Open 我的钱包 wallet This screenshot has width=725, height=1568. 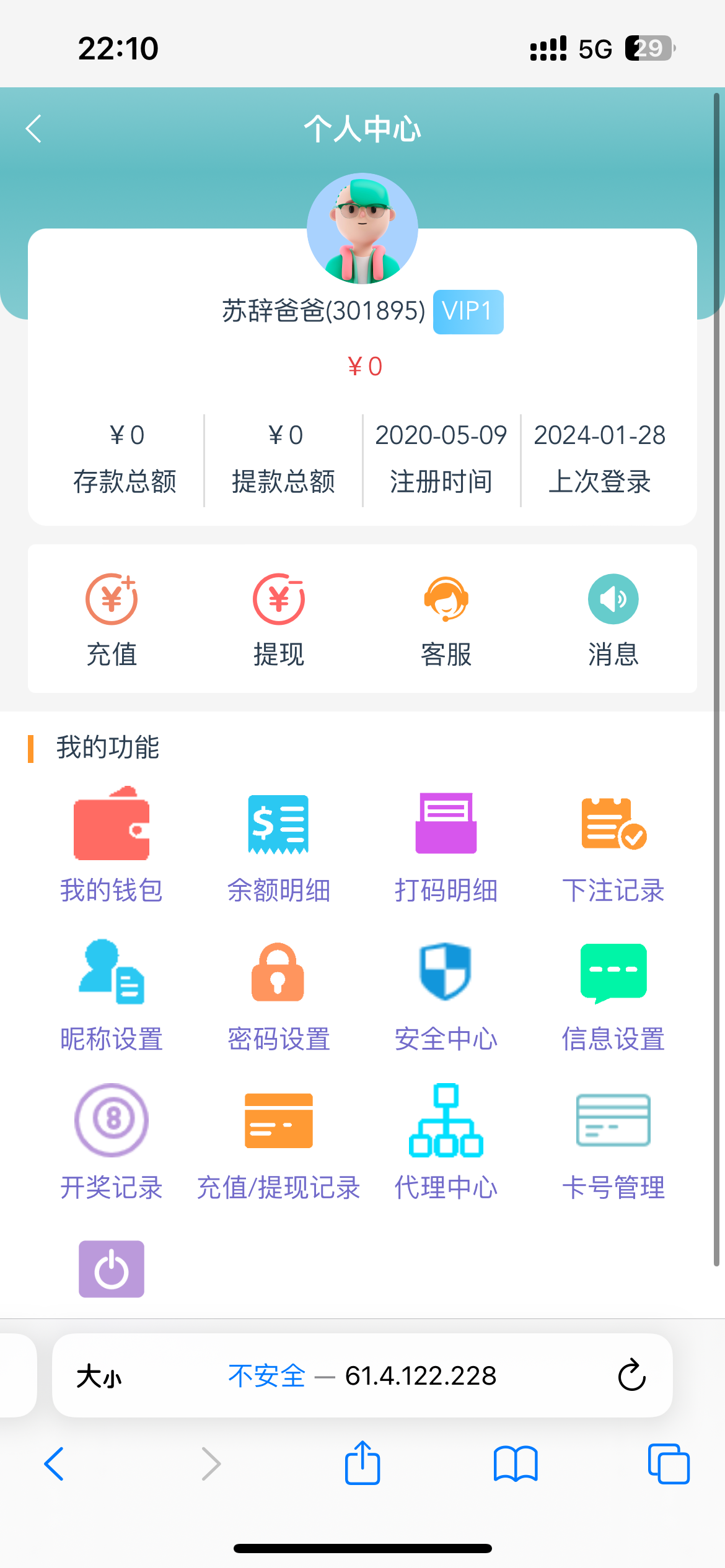(112, 845)
